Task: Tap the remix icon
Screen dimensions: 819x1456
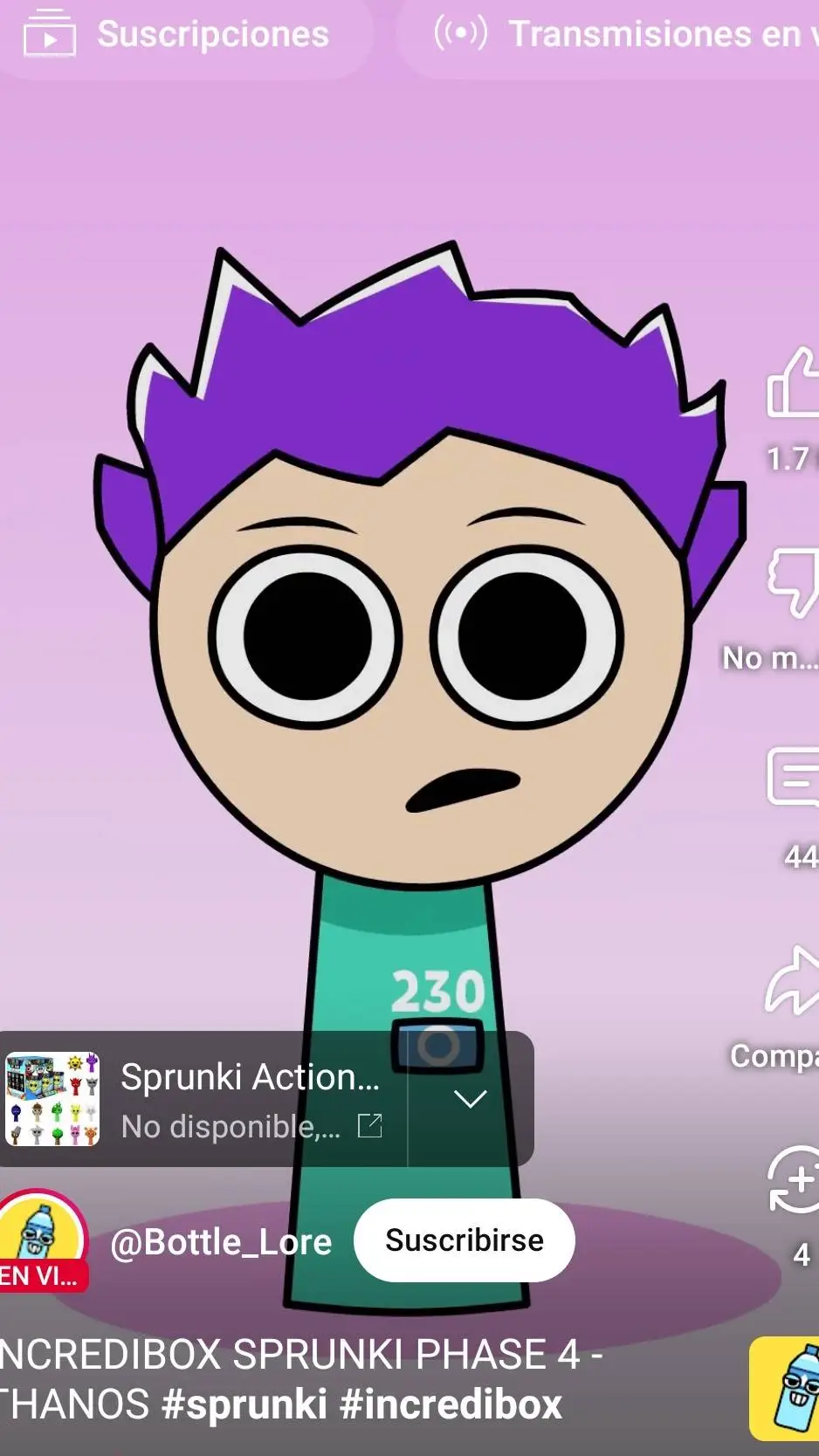Action: [793, 1180]
